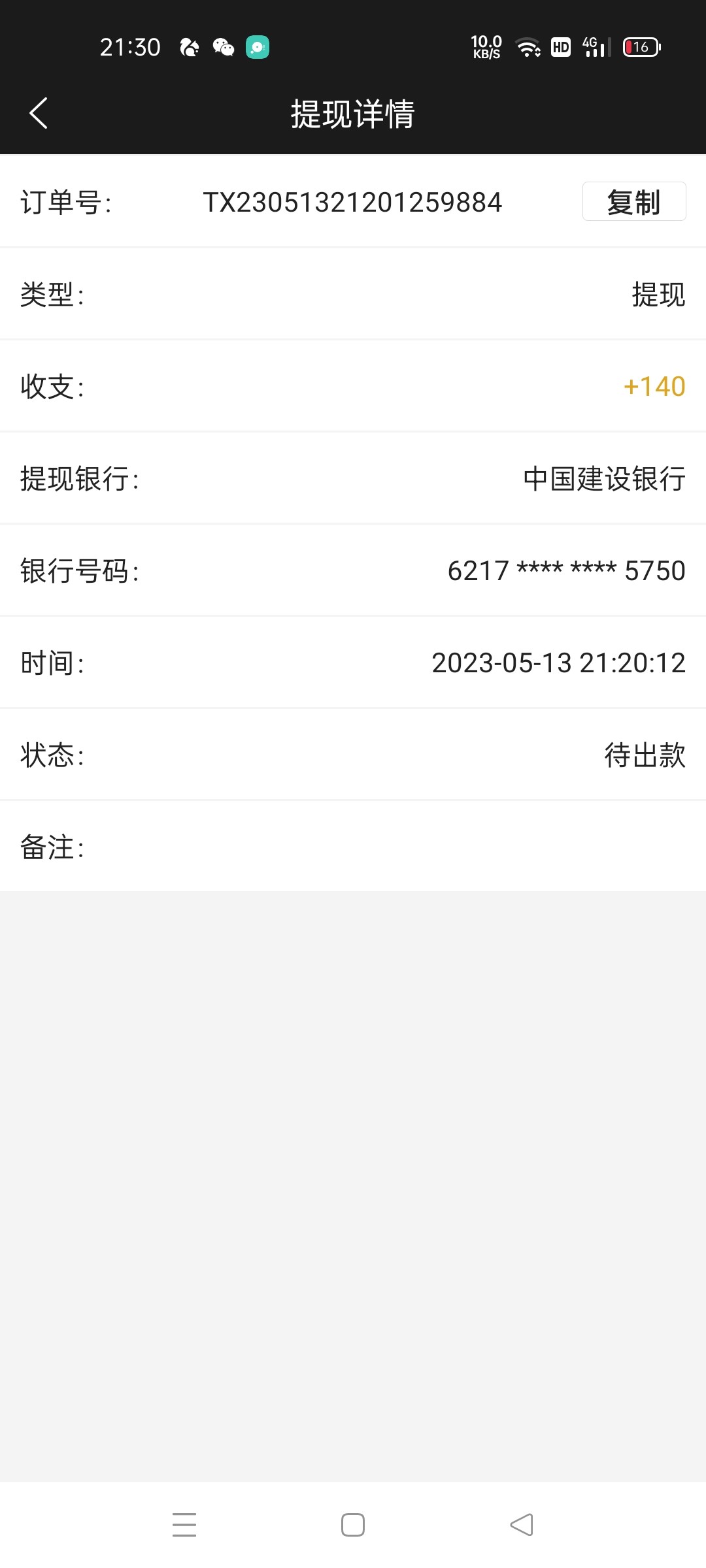Open WeChat from the status bar icon
The width and height of the screenshot is (706, 1568).
coord(222,47)
